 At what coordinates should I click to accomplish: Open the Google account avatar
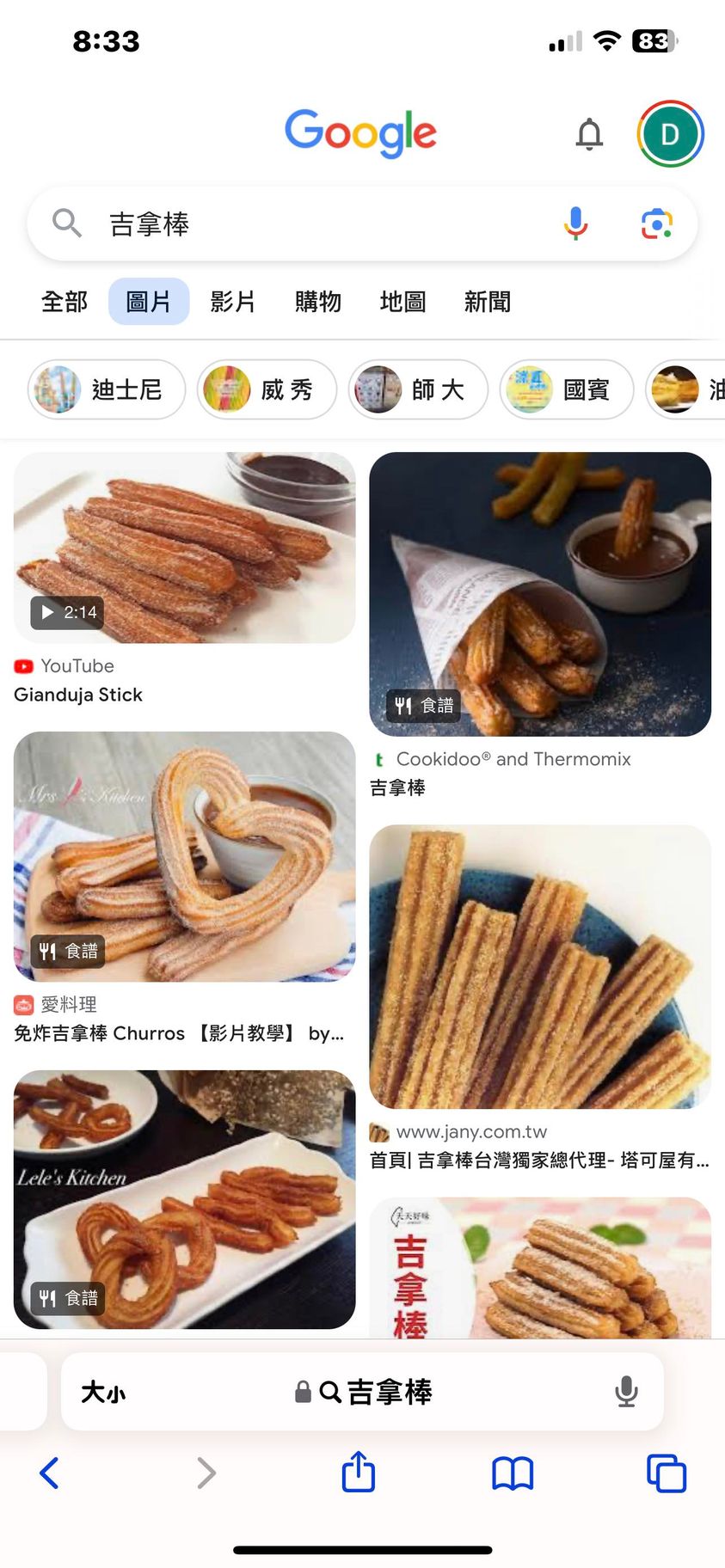670,134
